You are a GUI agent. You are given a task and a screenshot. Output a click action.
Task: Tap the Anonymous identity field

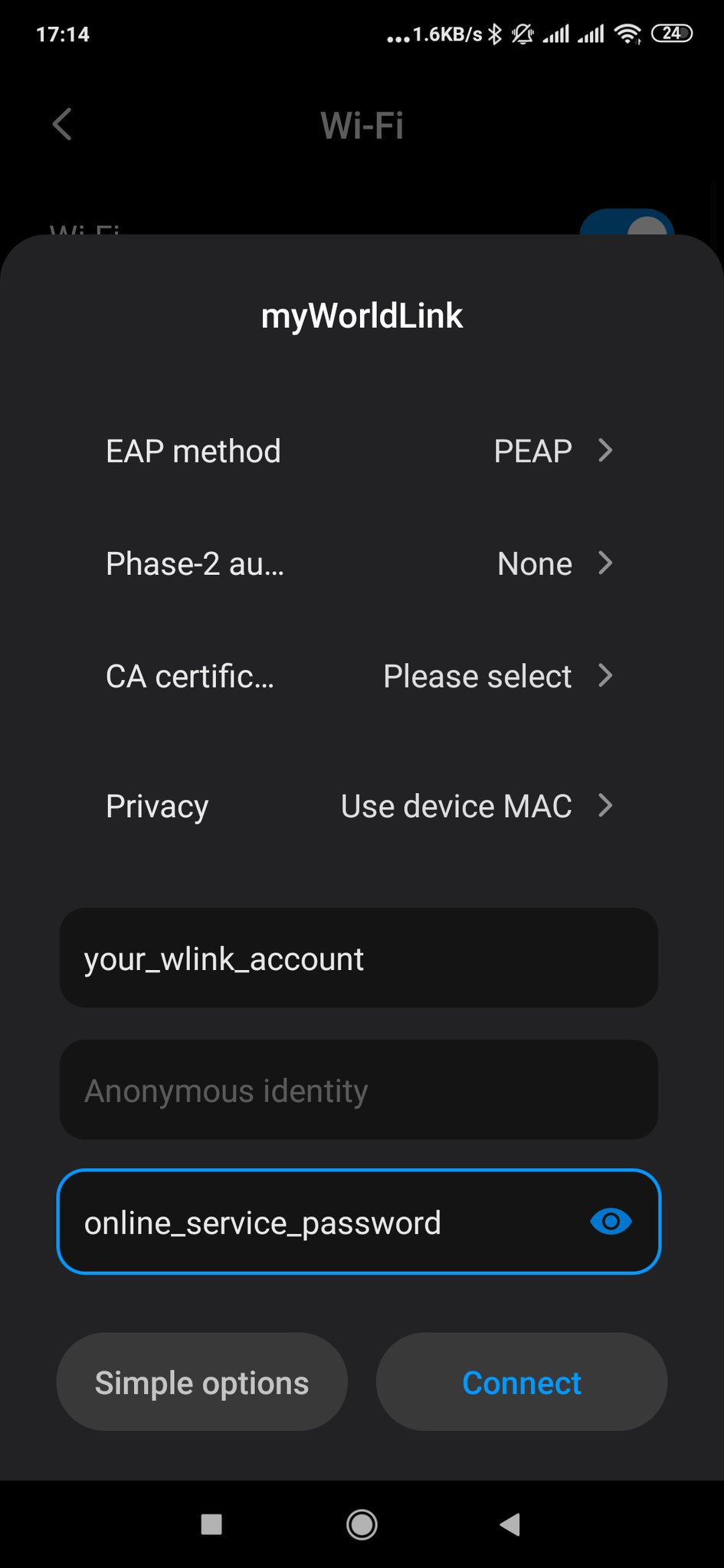click(359, 1089)
